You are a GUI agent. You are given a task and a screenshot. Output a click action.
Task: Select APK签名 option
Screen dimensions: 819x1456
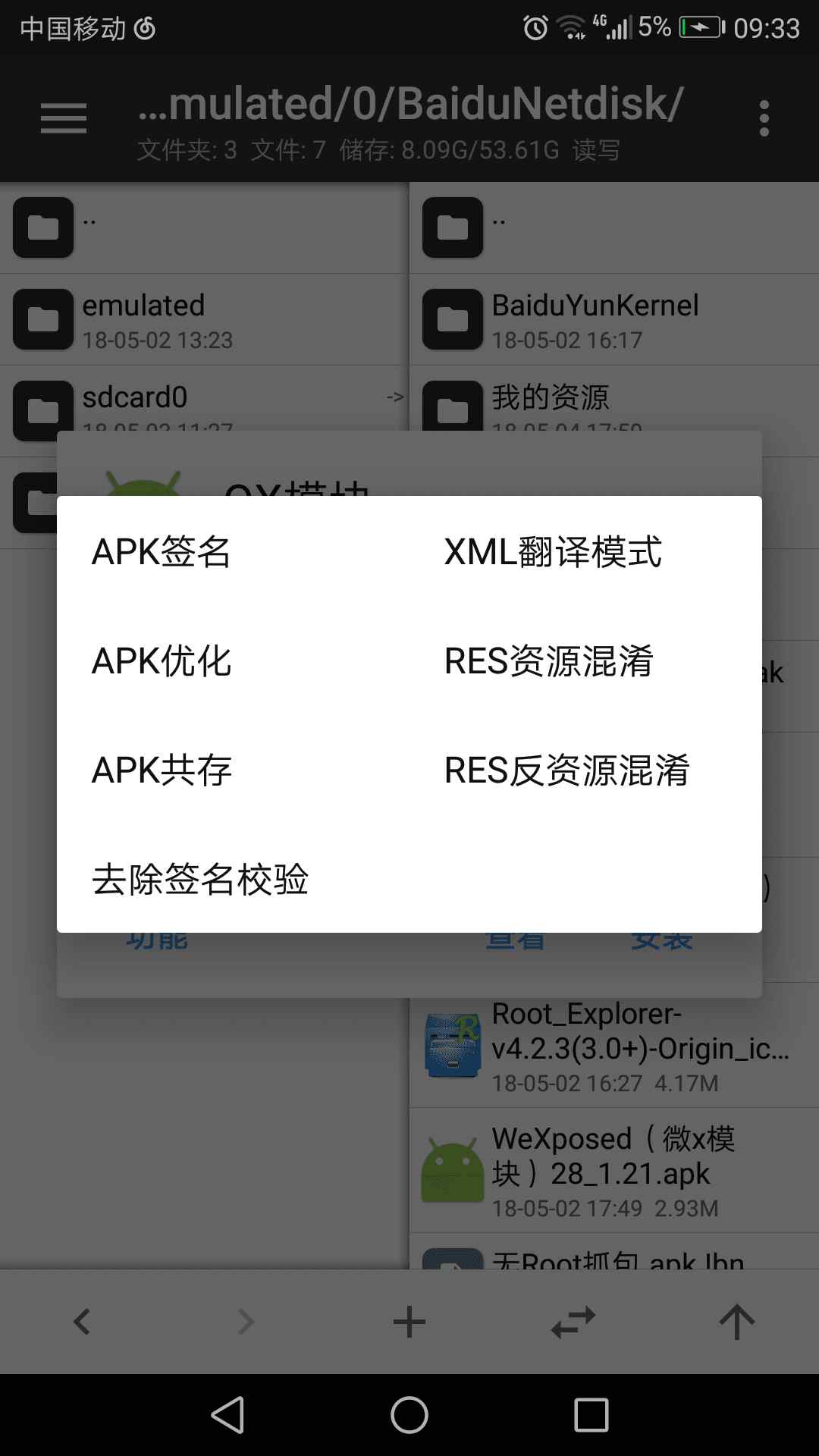pyautogui.click(x=161, y=551)
